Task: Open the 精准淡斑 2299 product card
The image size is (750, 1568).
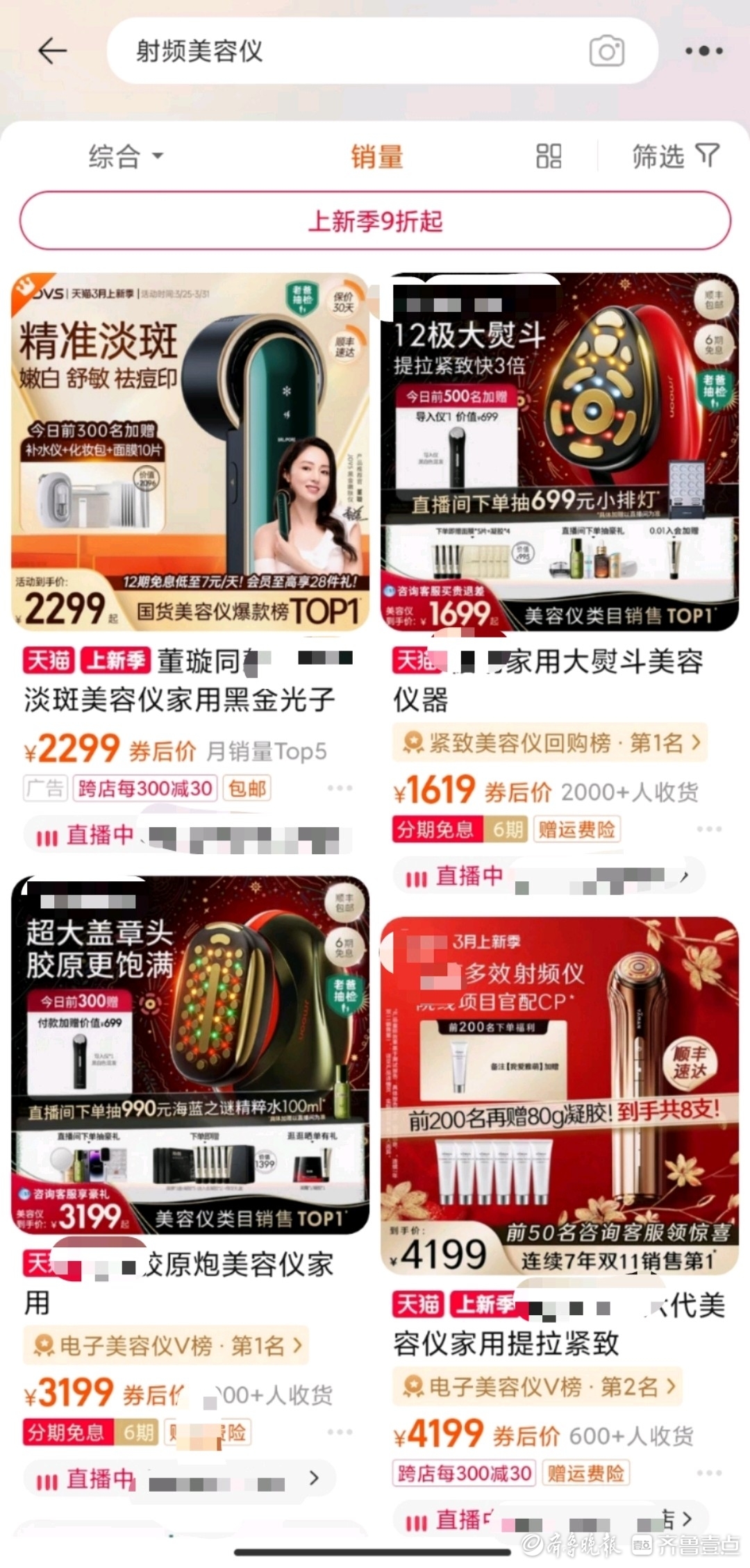Action: (190, 451)
